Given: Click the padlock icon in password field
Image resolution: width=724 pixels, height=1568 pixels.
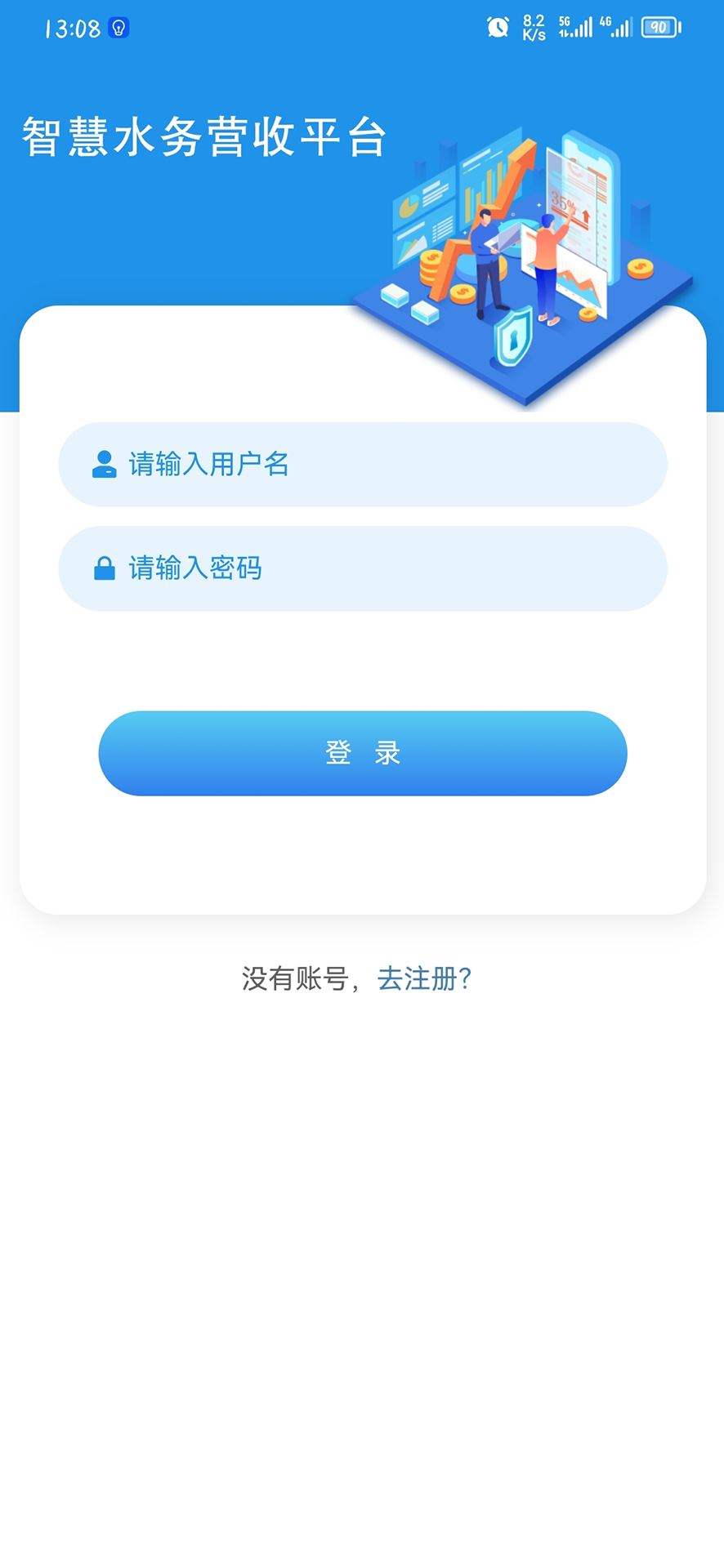Looking at the screenshot, I should 104,568.
